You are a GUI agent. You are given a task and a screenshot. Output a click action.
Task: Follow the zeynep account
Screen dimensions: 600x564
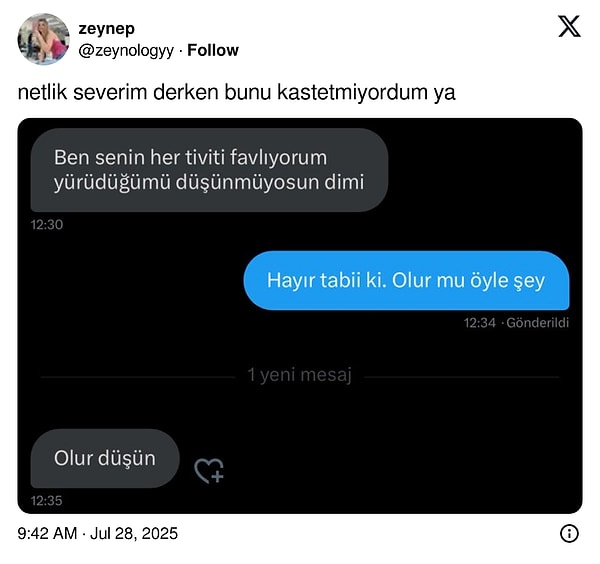(212, 50)
